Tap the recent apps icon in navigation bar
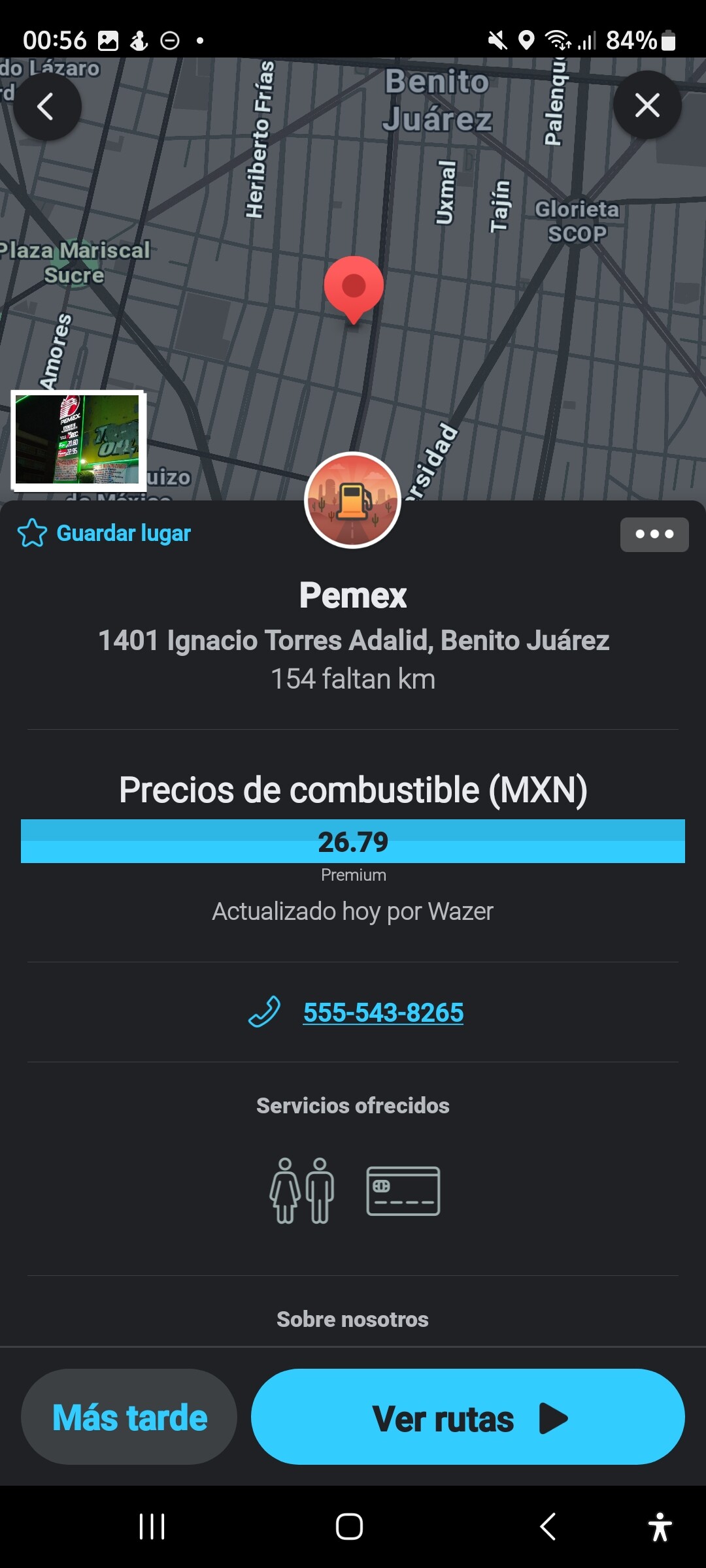Image resolution: width=706 pixels, height=1568 pixels. [151, 1527]
